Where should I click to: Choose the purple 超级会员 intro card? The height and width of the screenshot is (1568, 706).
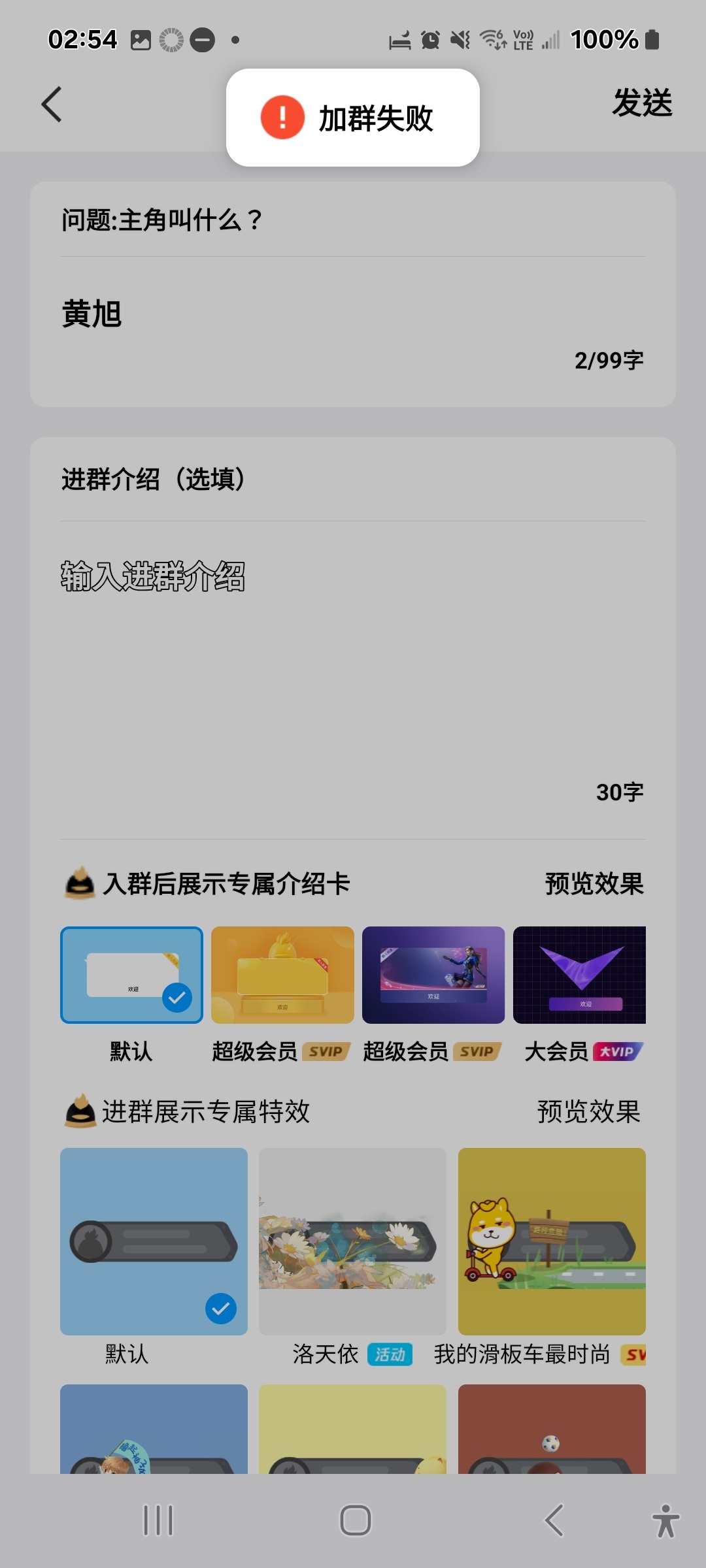coord(433,975)
